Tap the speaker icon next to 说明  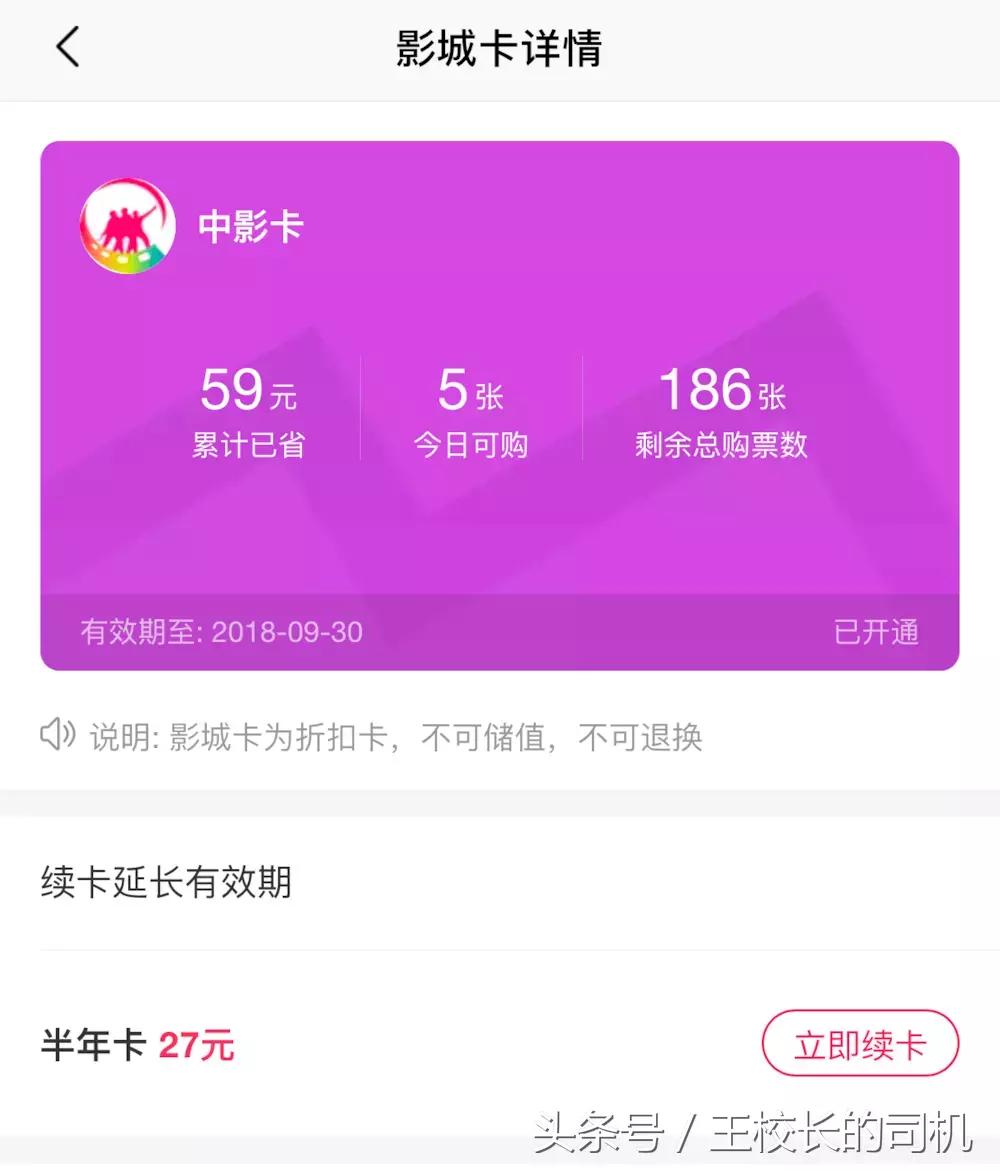[58, 736]
